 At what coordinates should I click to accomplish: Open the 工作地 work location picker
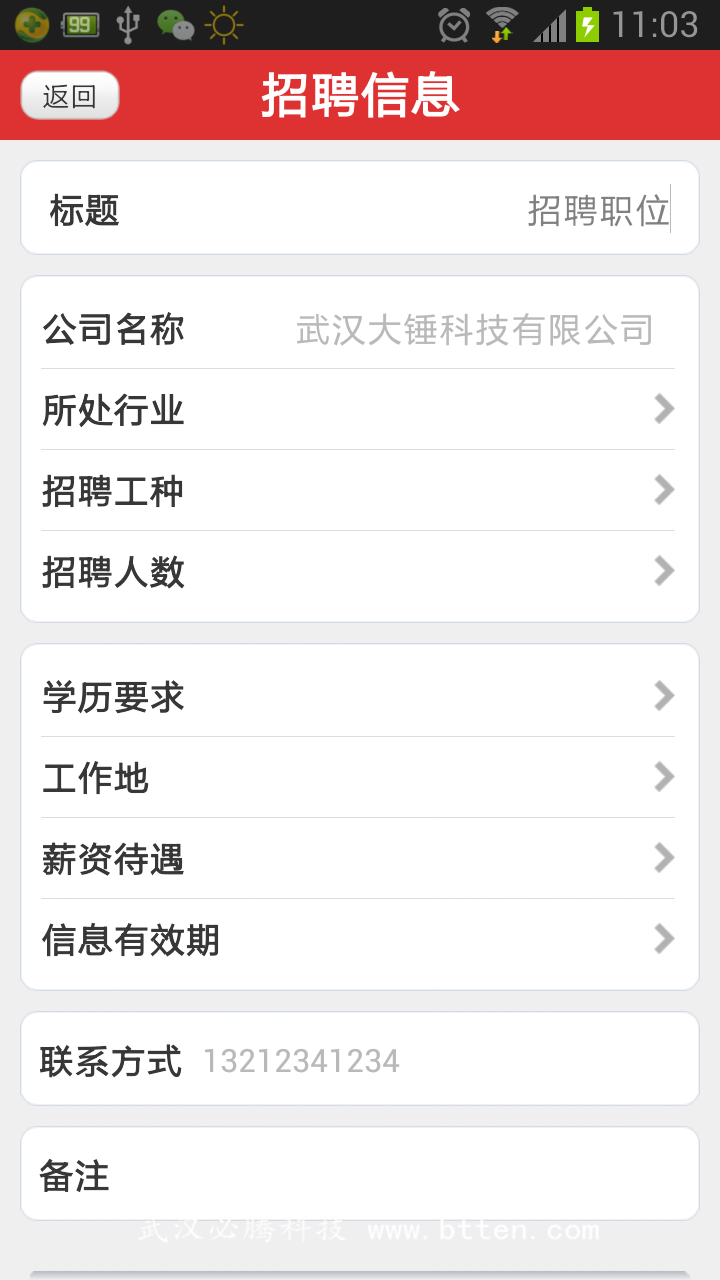358,778
